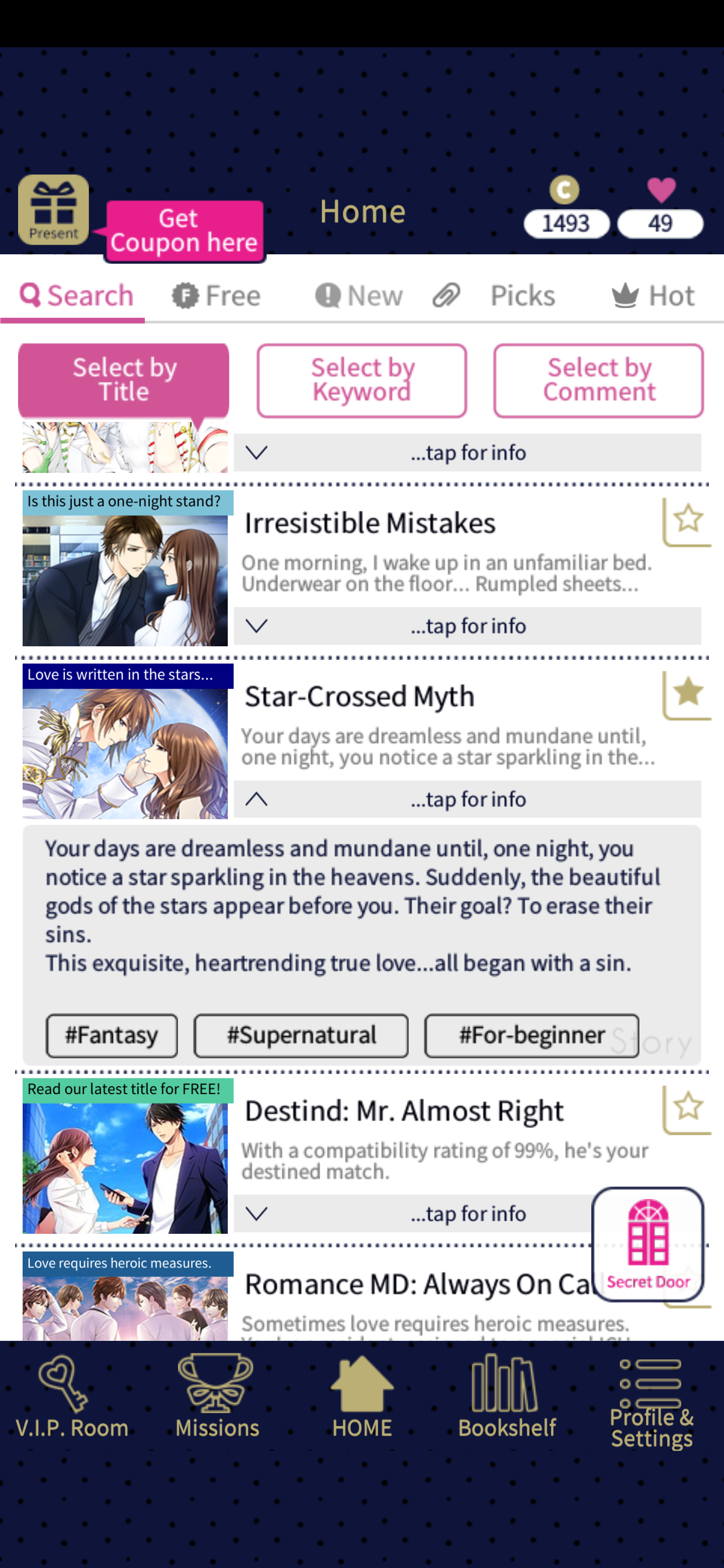Open the Missions section
Viewport: 724px width, 1568px height.
(x=217, y=1396)
